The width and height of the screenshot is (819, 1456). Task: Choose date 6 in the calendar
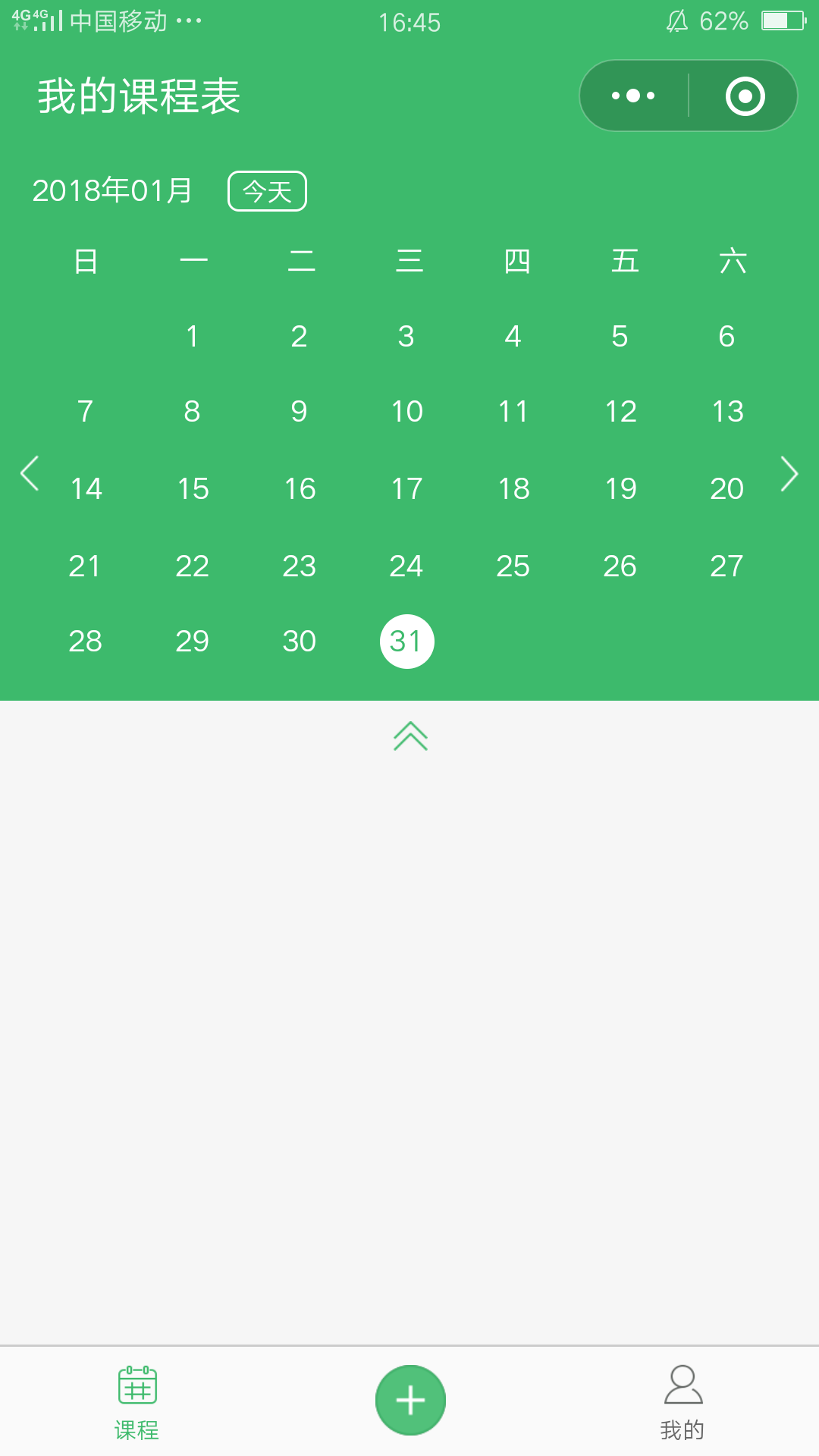[726, 336]
